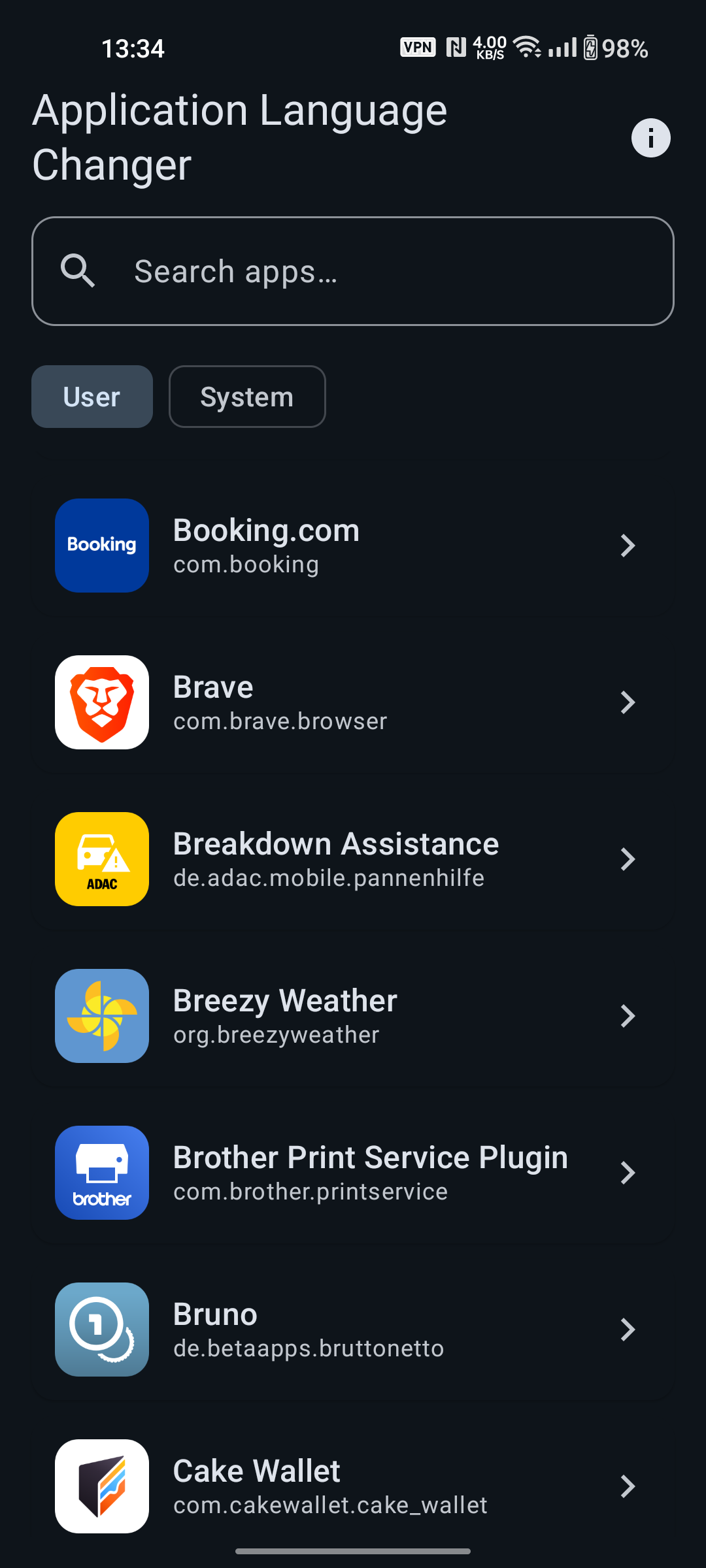The image size is (706, 1568).
Task: Click the search magnifier icon
Action: coord(78,271)
